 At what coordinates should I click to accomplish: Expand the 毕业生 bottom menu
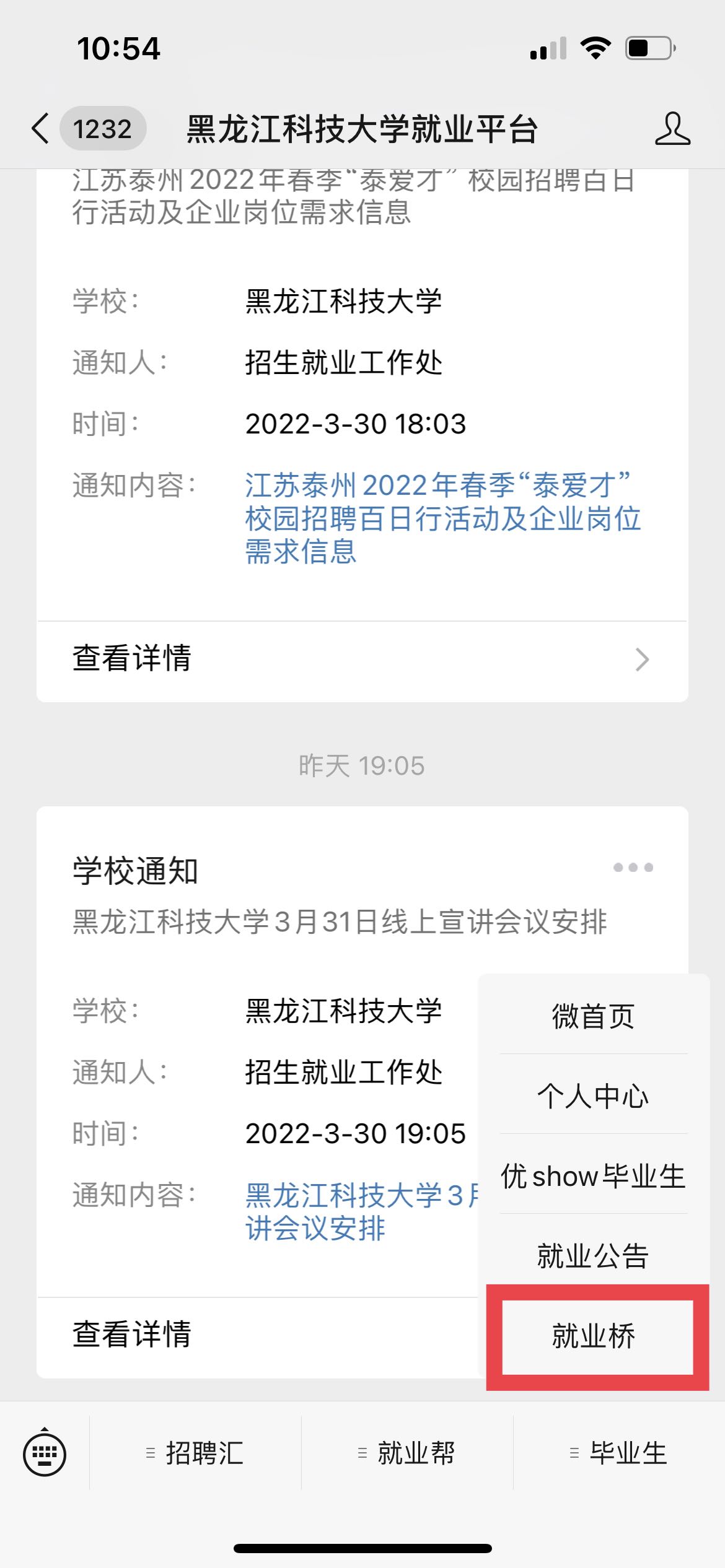(x=619, y=1453)
